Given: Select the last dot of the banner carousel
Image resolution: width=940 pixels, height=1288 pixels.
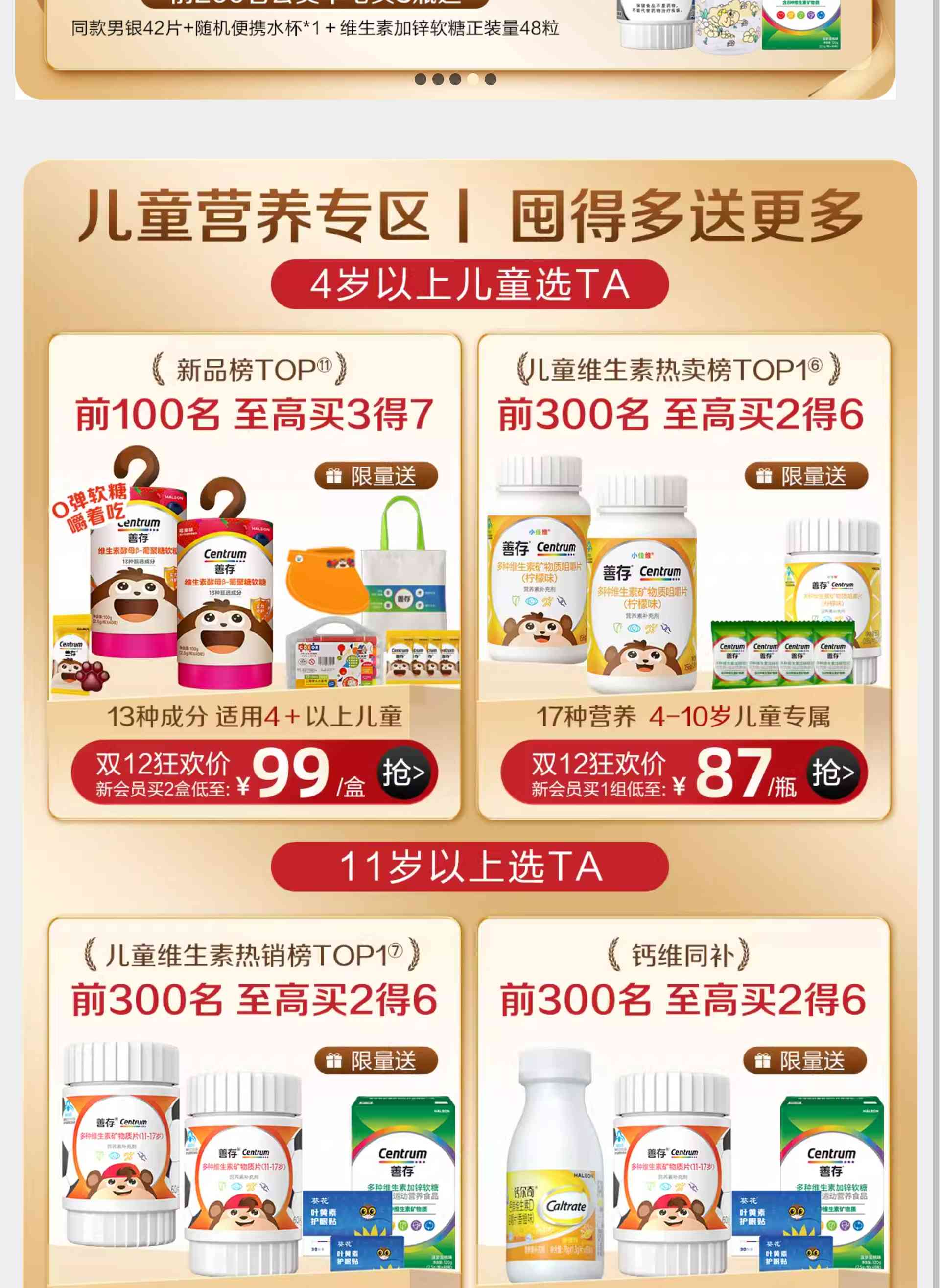Looking at the screenshot, I should coord(491,80).
